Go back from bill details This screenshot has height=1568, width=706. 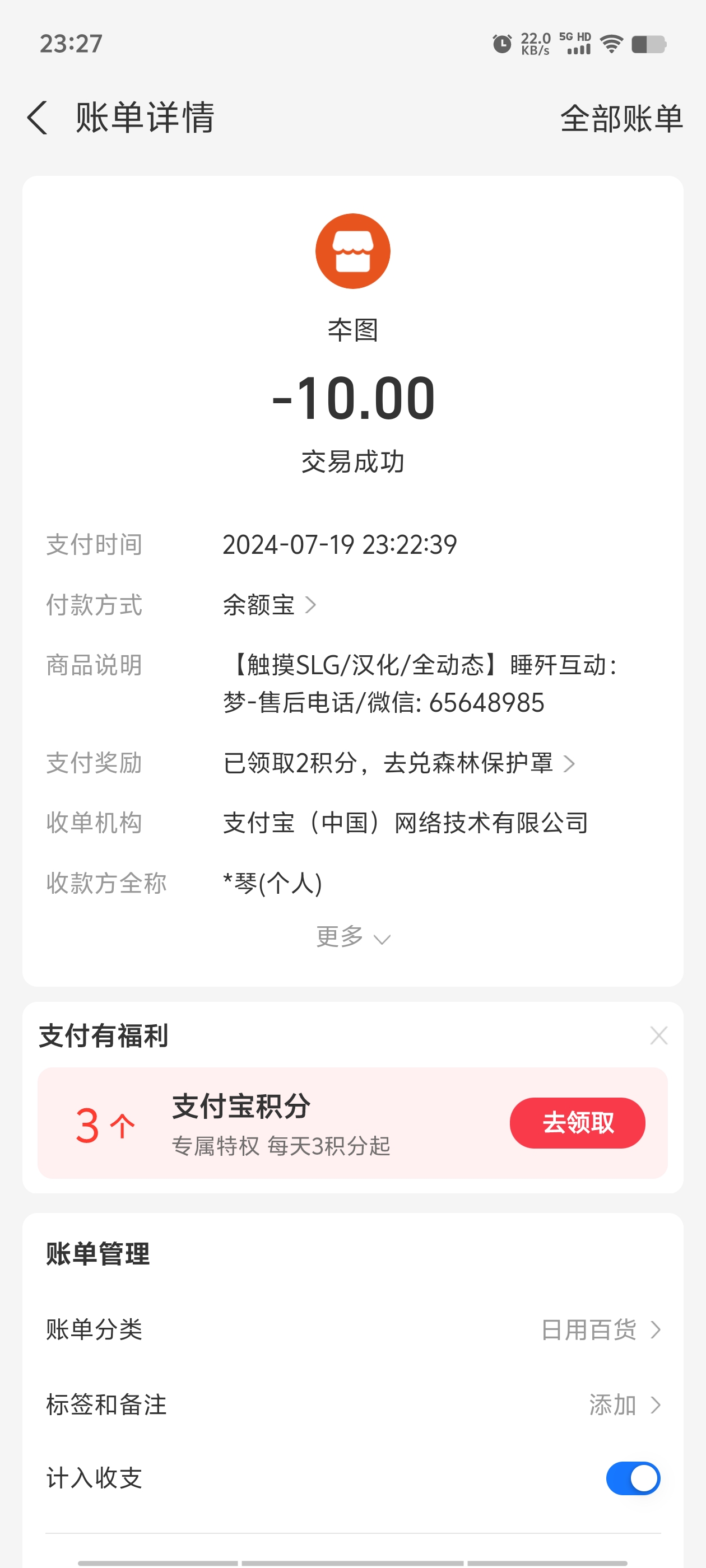tap(38, 118)
